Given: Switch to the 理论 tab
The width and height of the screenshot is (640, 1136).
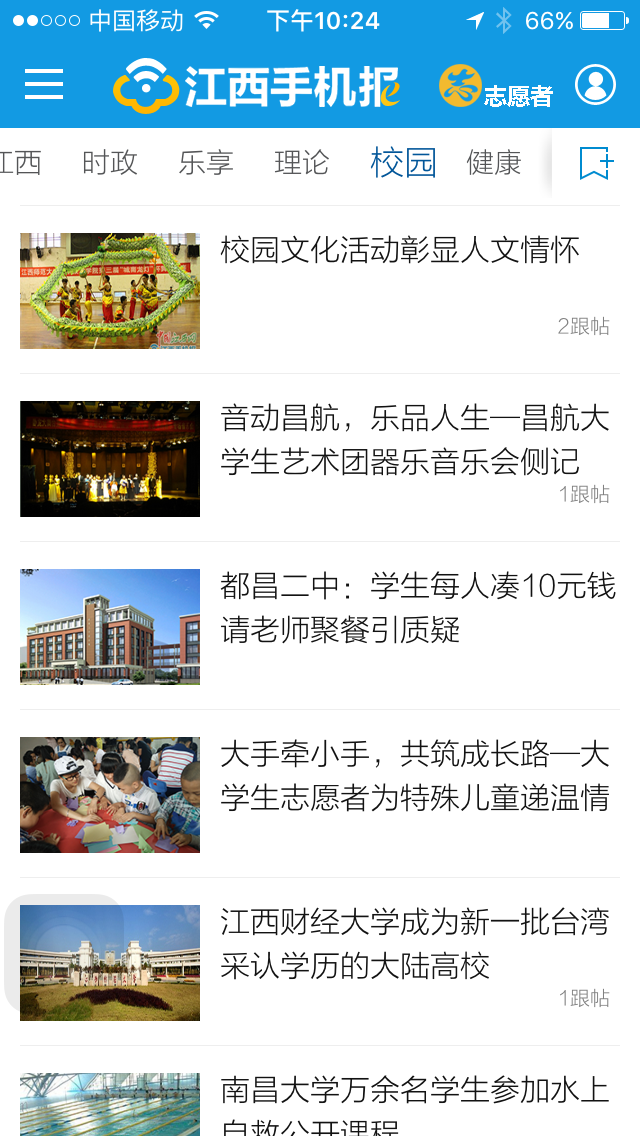Looking at the screenshot, I should coord(301,162).
